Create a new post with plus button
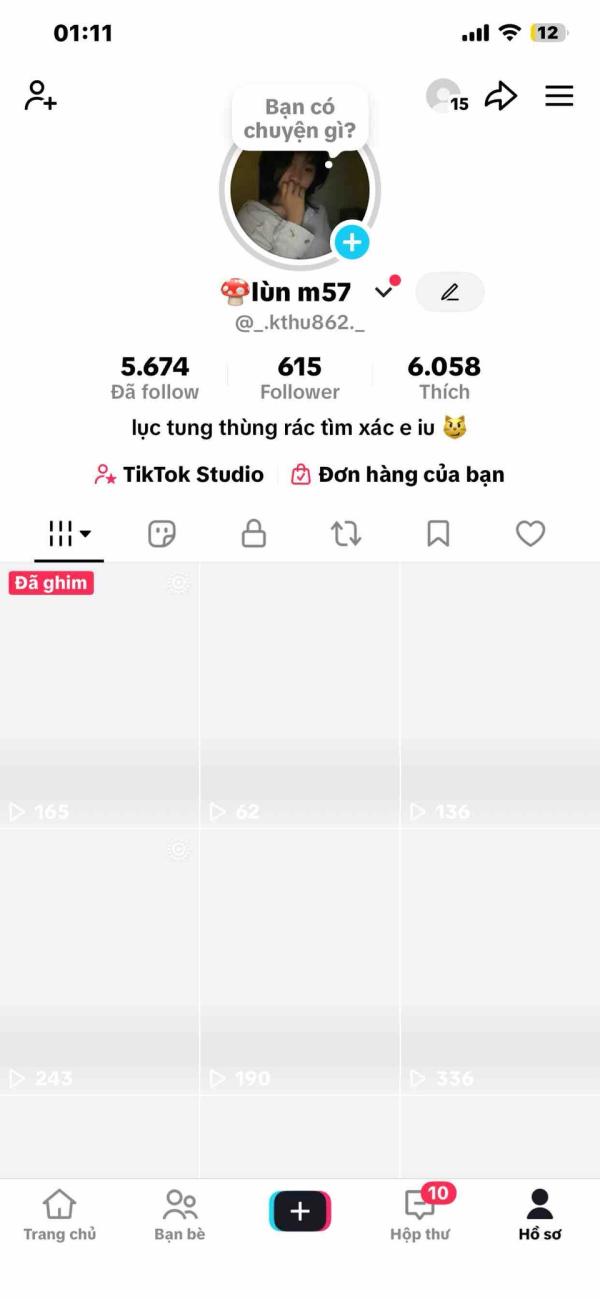This screenshot has height=1299, width=600. (300, 1212)
